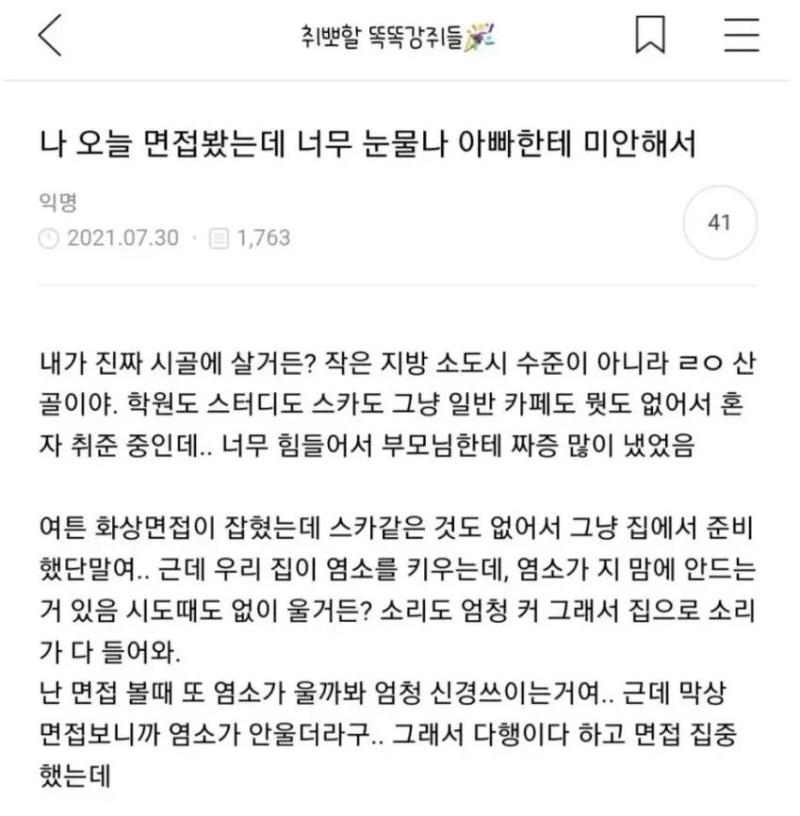Bookmark this post
The height and width of the screenshot is (816, 800).
[x=650, y=37]
